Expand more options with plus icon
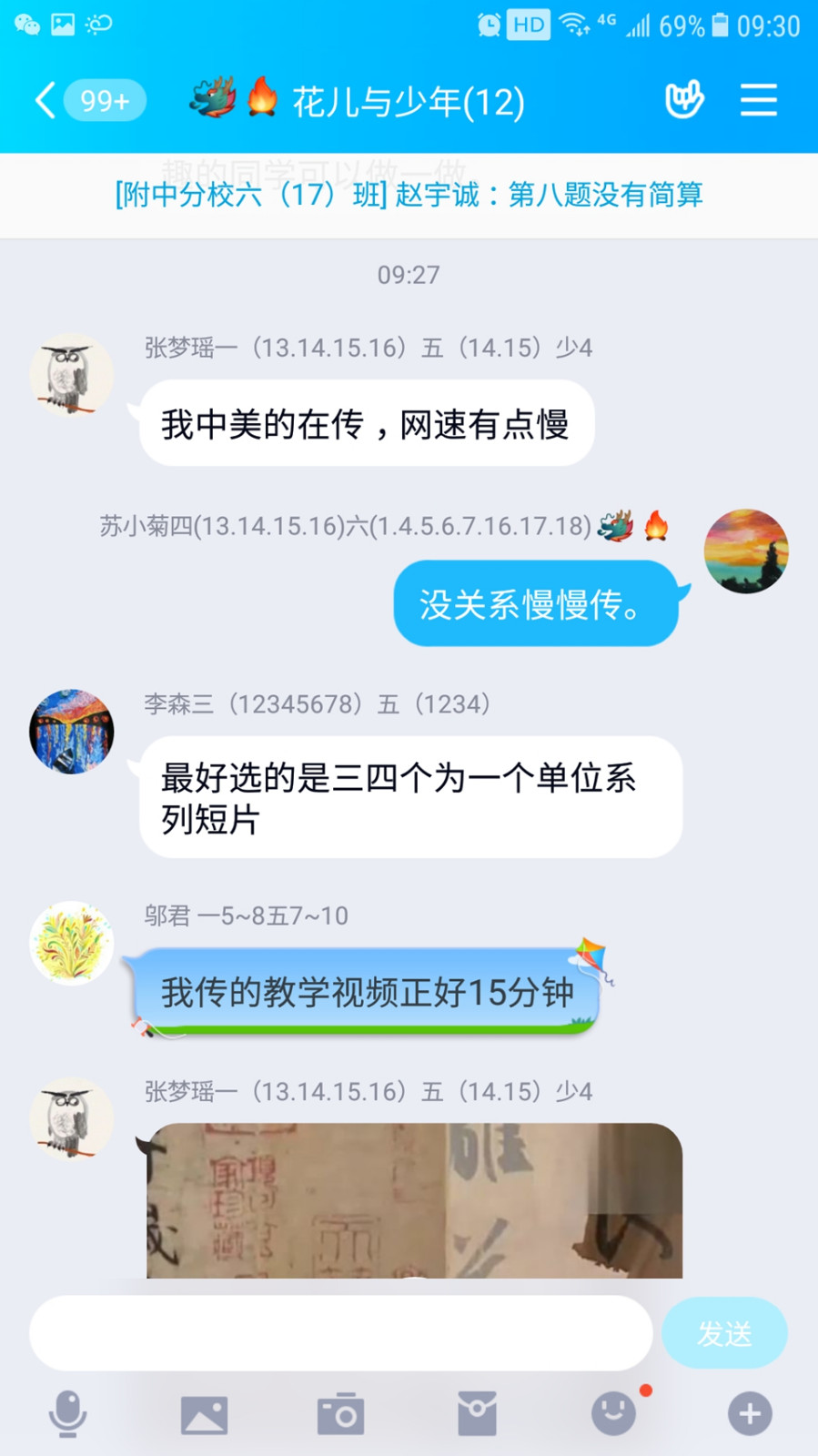The height and width of the screenshot is (1456, 818). 750,1414
